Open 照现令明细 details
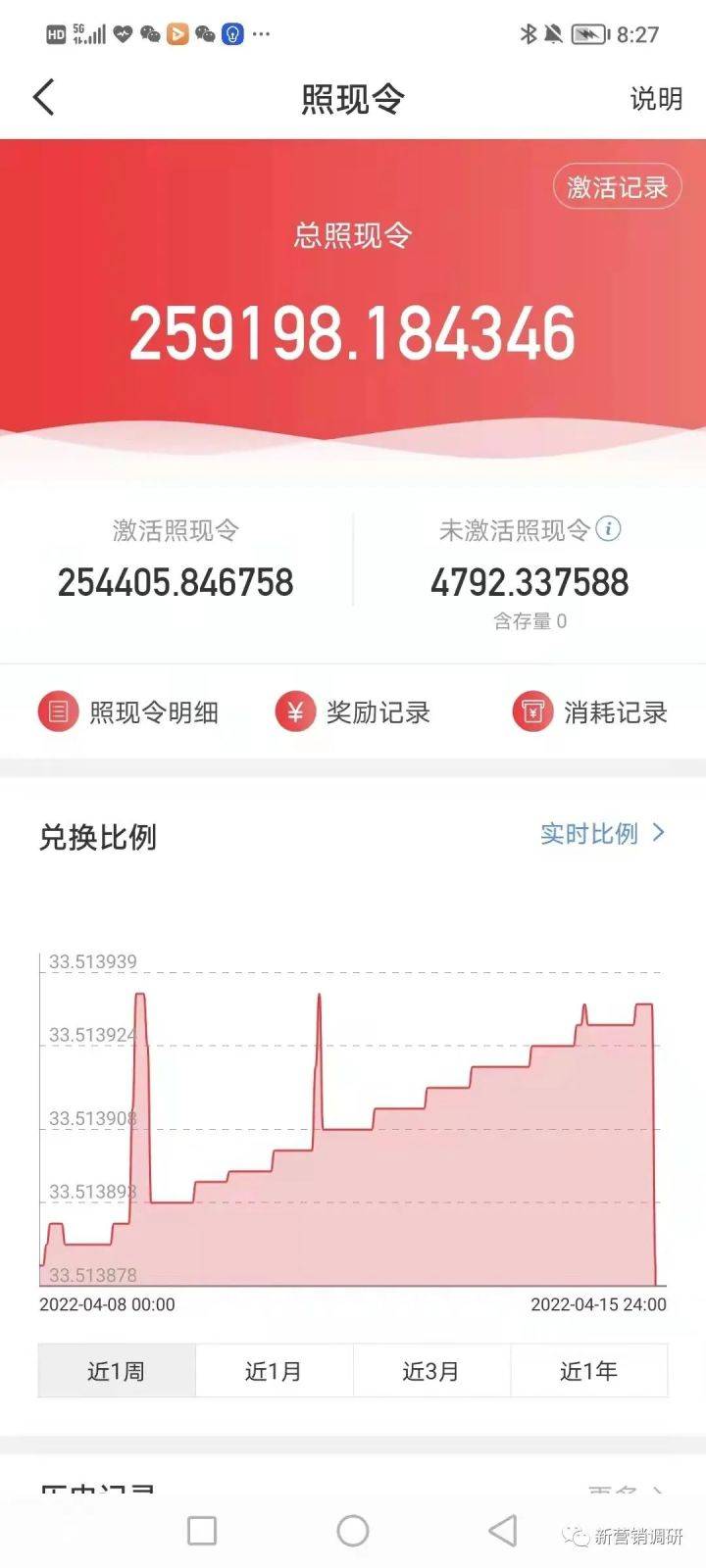706x1568 pixels. [128, 711]
